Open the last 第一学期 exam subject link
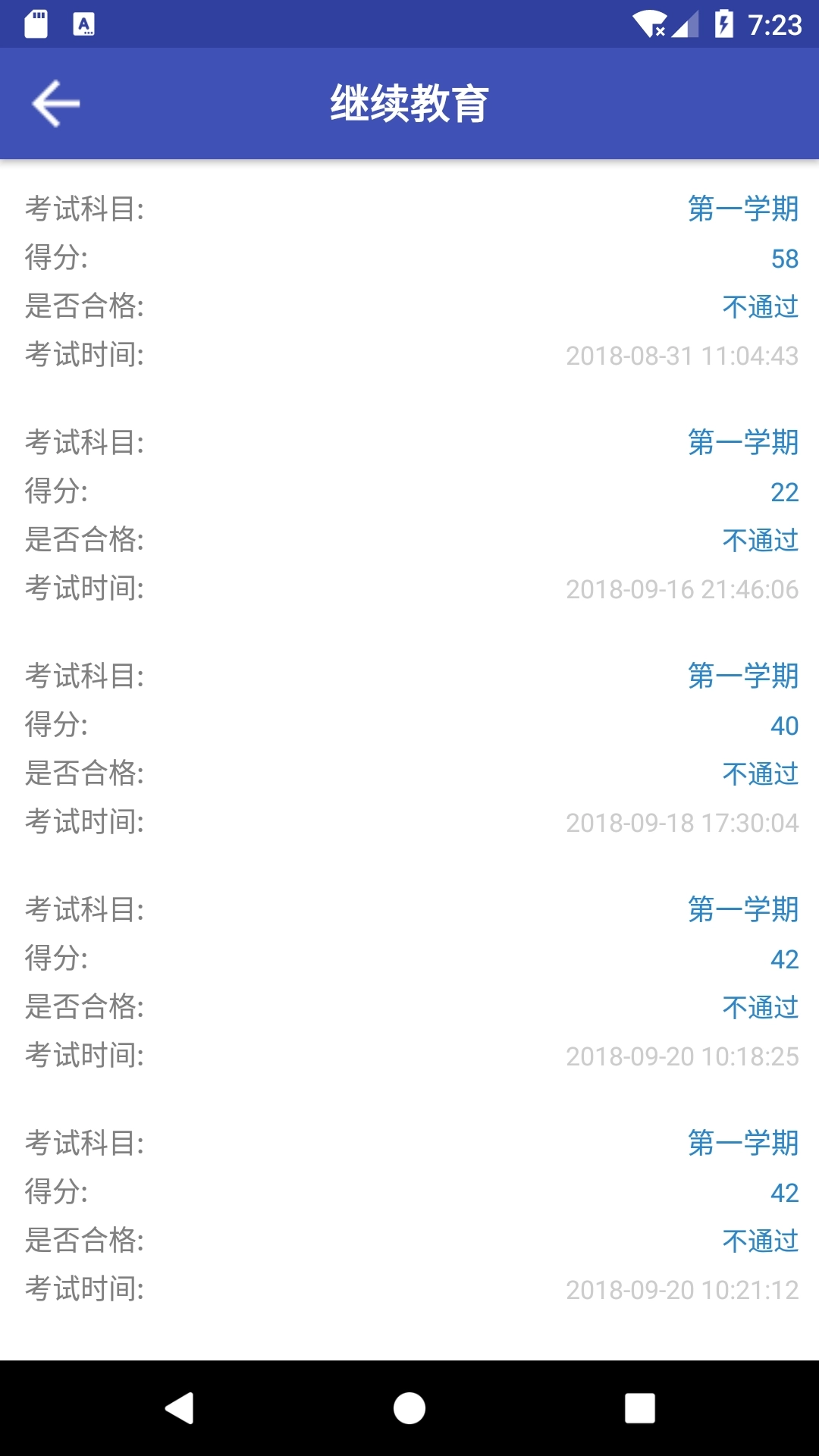 743,1144
